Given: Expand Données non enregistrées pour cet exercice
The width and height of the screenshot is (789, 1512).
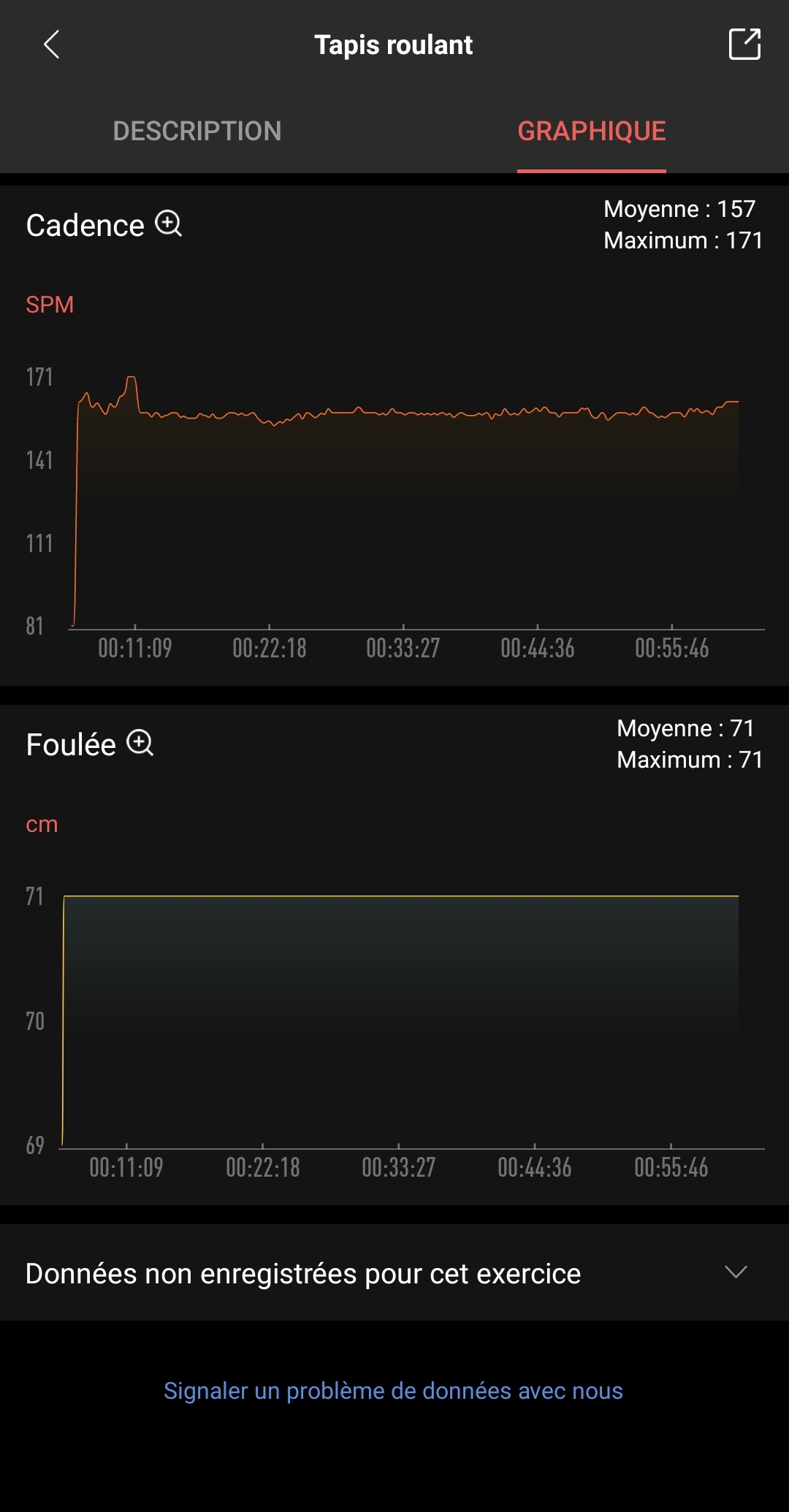Looking at the screenshot, I should pyautogui.click(x=735, y=1272).
